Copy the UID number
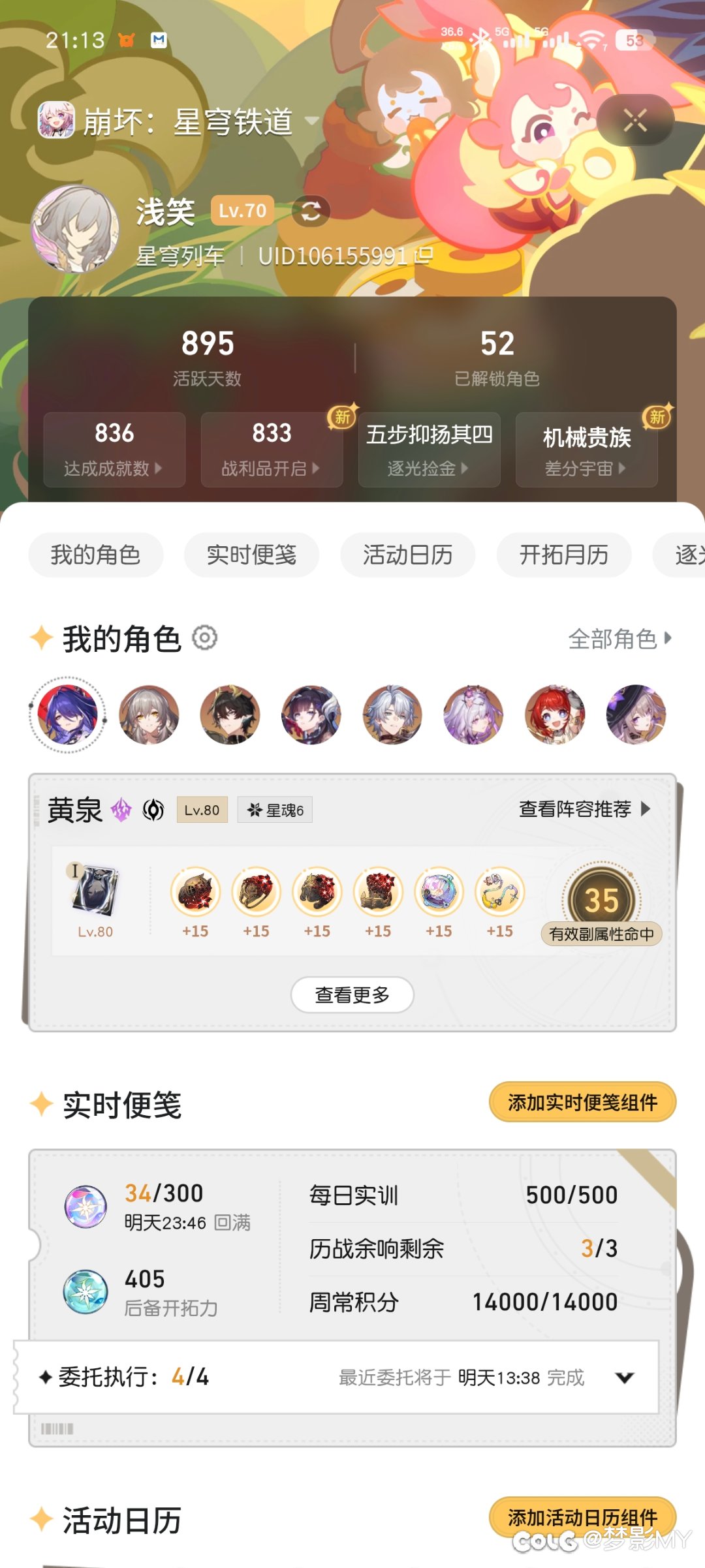The height and width of the screenshot is (1568, 705). (424, 255)
